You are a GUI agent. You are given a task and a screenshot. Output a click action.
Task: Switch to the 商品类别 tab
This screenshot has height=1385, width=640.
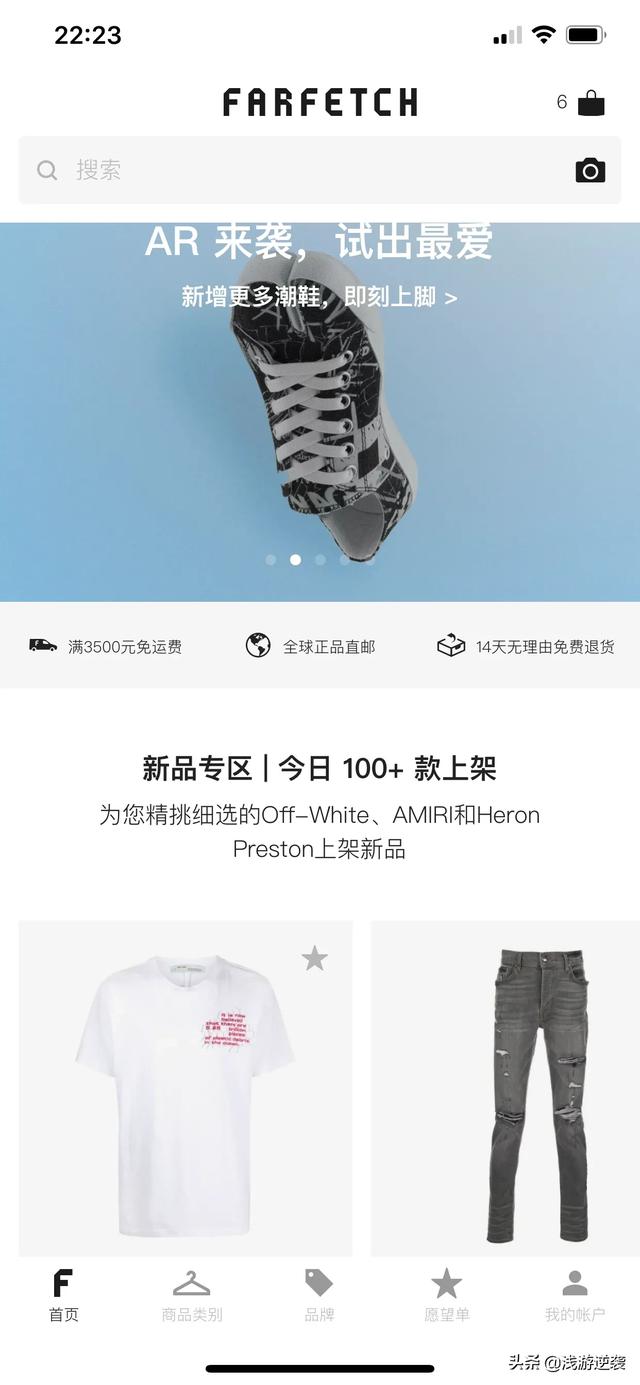coord(192,1296)
